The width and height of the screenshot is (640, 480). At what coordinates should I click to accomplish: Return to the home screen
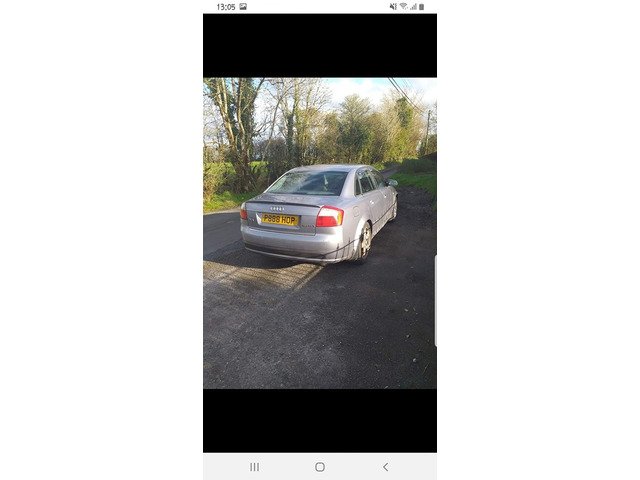point(320,467)
